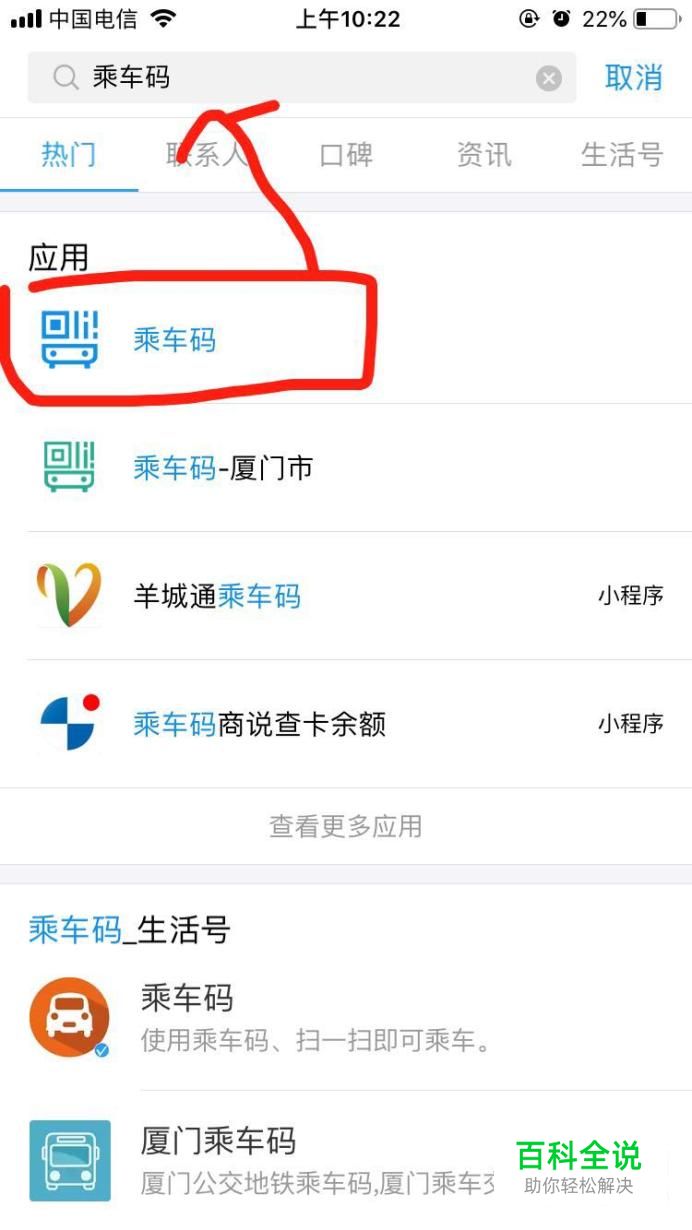Tap the search field containing 乘车码

(301, 77)
